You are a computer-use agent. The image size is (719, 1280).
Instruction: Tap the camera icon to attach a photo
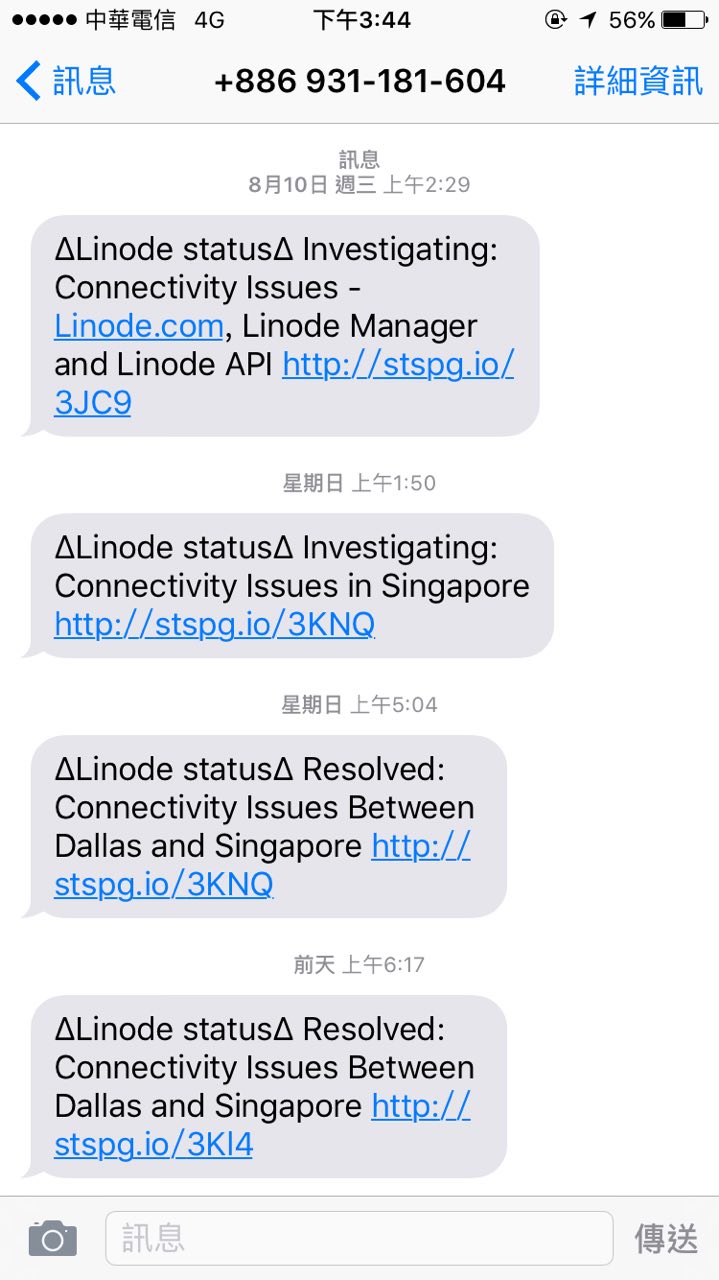[x=52, y=1238]
